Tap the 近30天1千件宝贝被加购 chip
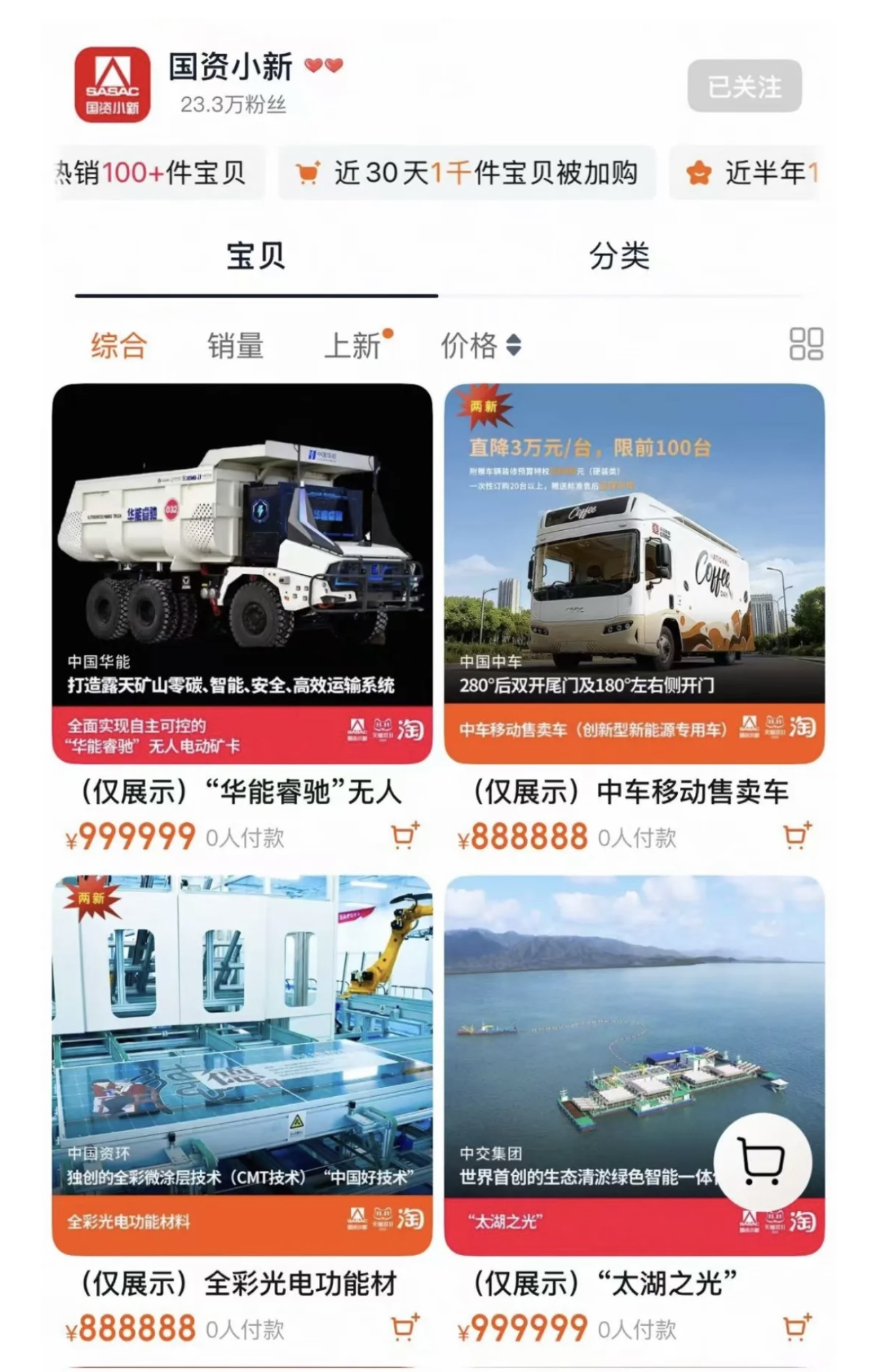Image resolution: width=877 pixels, height=1372 pixels. click(467, 173)
